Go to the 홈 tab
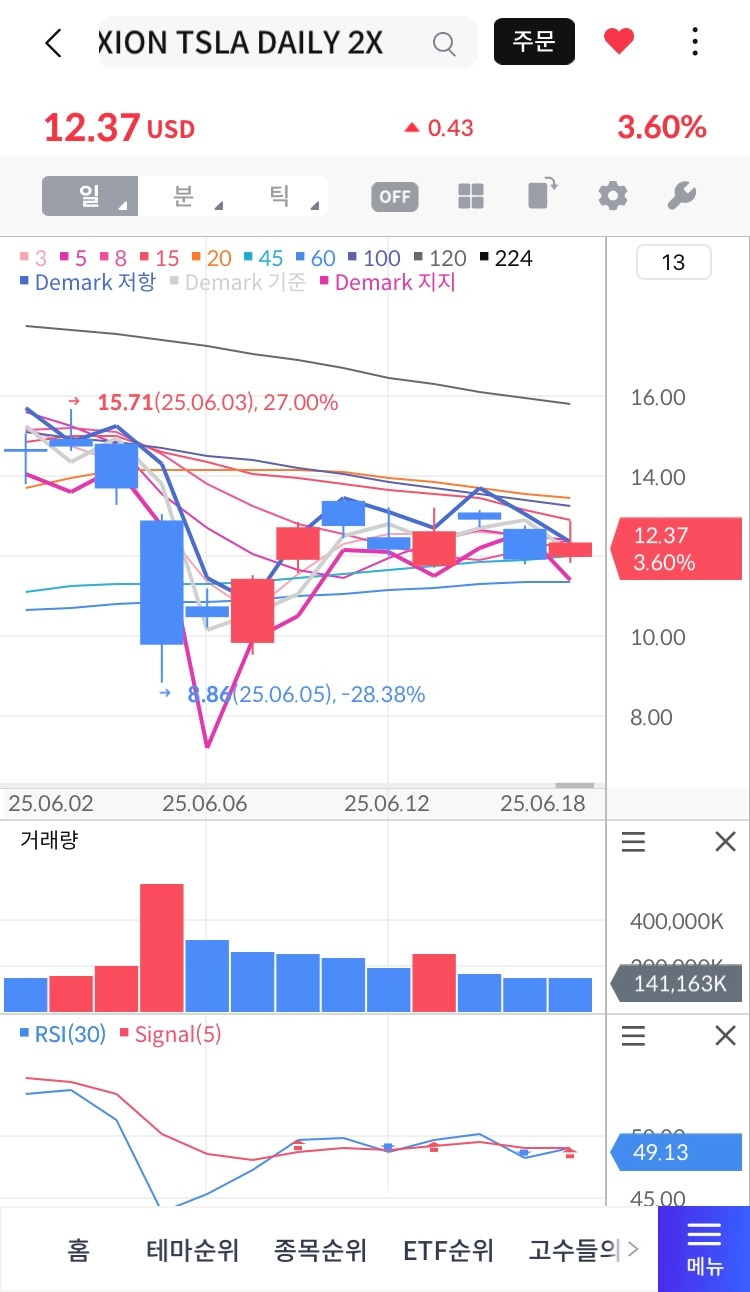Image resolution: width=750 pixels, height=1292 pixels. point(78,1250)
